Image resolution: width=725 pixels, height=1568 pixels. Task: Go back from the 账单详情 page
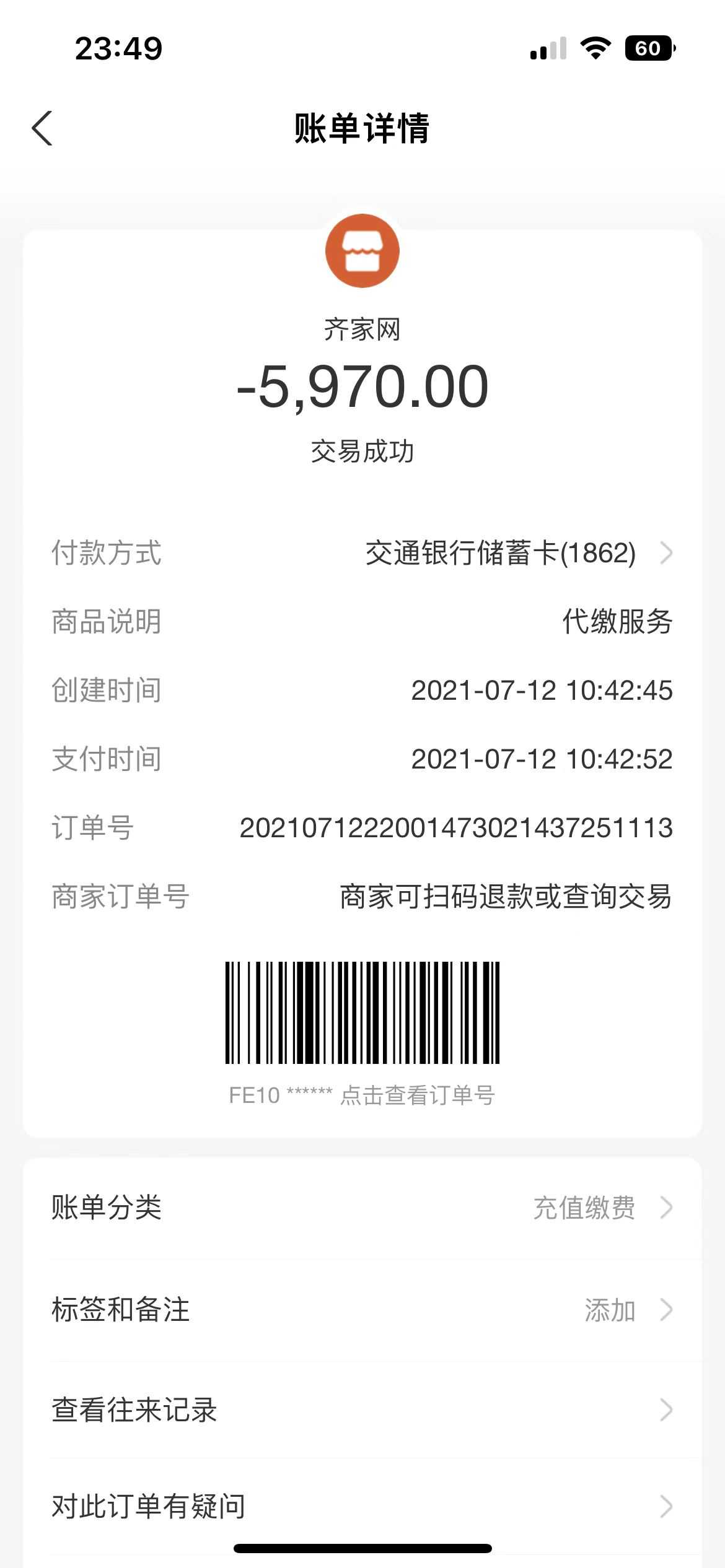pyautogui.click(x=42, y=129)
